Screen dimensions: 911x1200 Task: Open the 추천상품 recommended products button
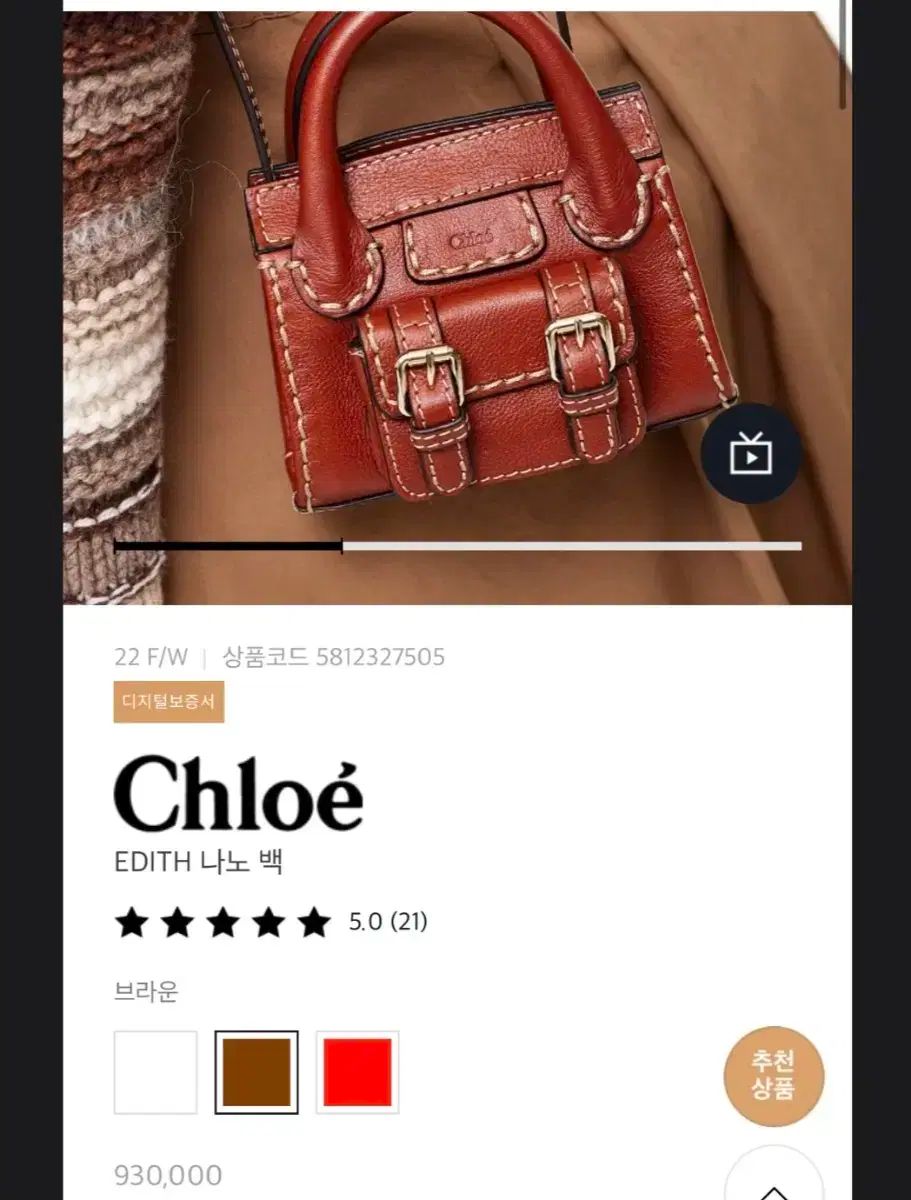[x=773, y=1077]
